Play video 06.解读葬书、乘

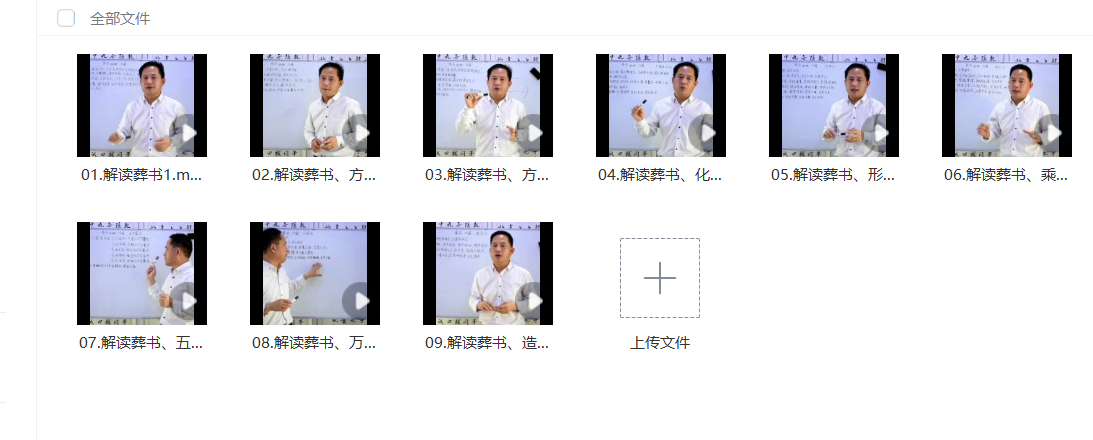click(x=1051, y=132)
